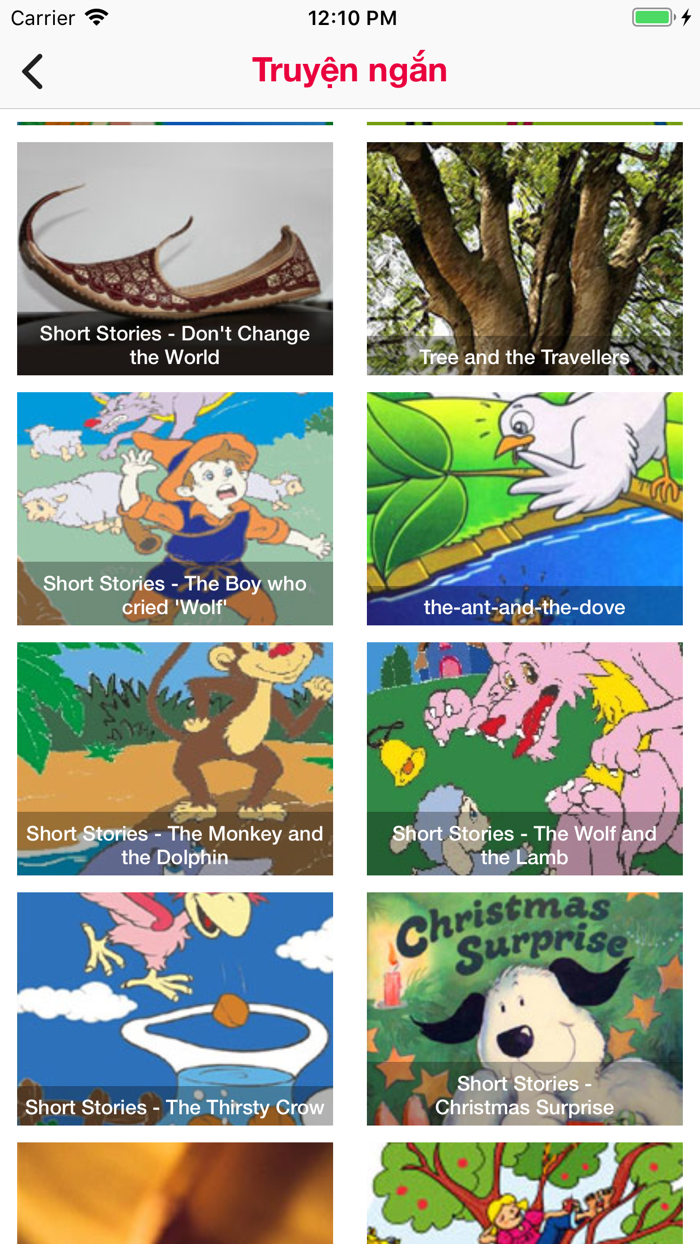View The Monkey and the Dolphin story
The width and height of the screenshot is (700, 1244).
[x=175, y=758]
